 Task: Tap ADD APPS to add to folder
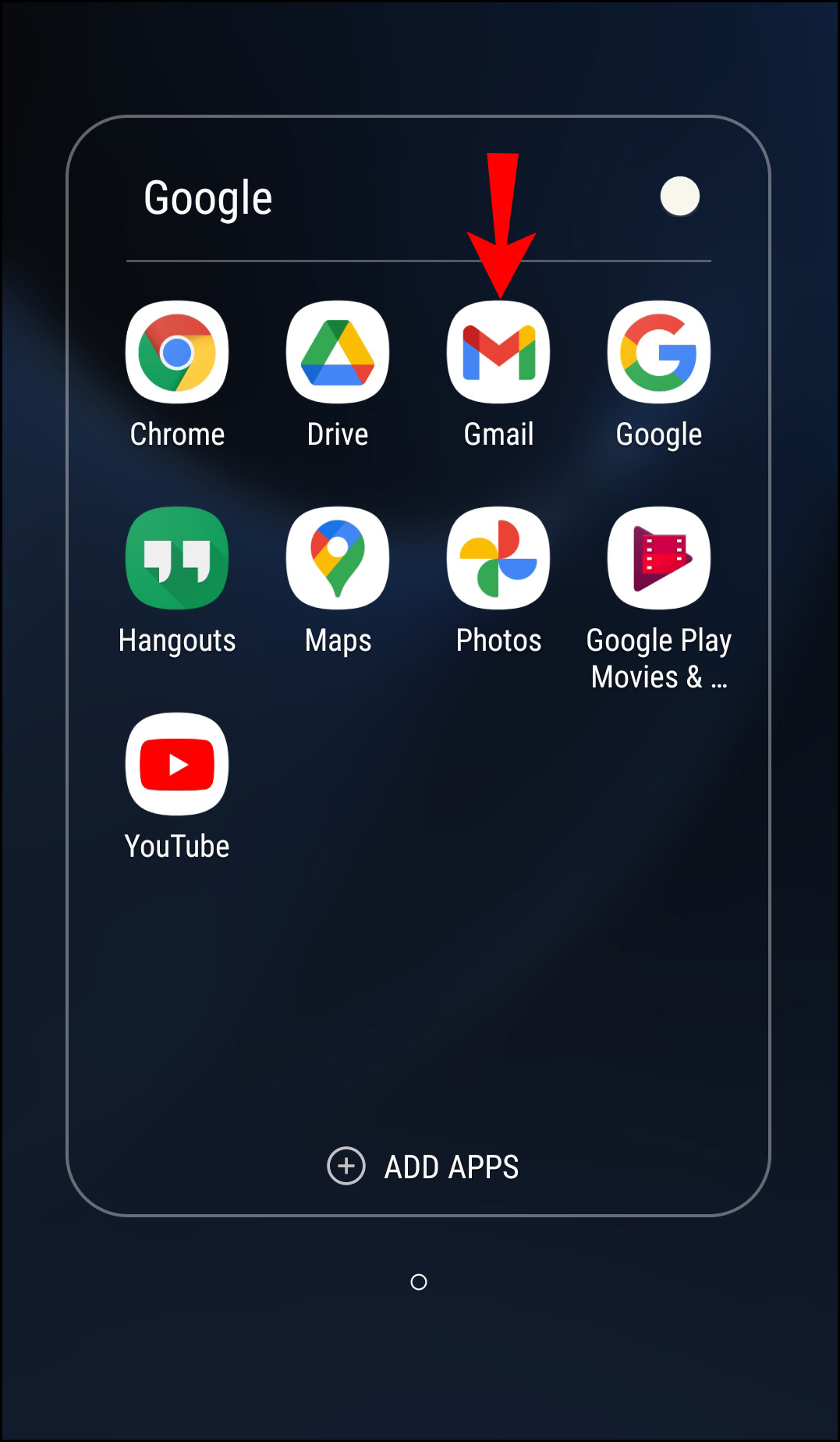tap(424, 1167)
